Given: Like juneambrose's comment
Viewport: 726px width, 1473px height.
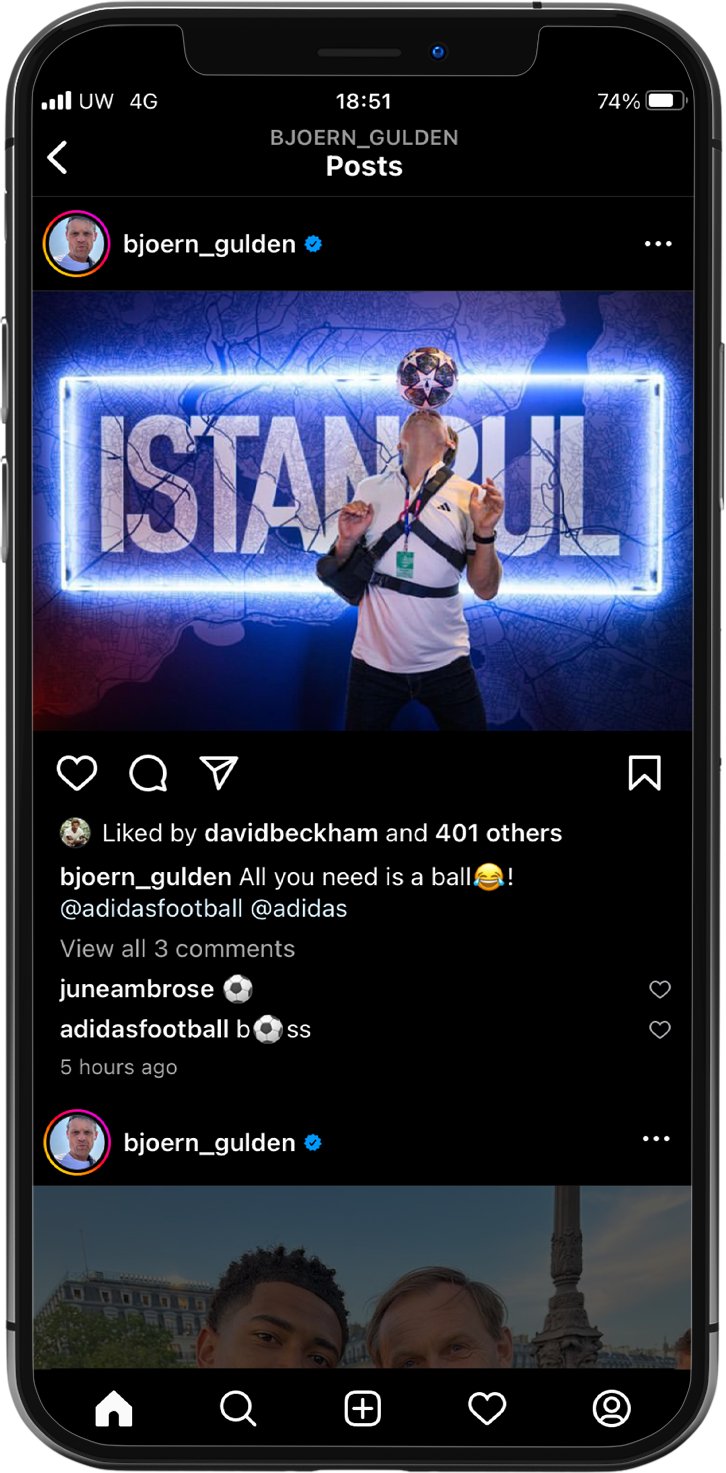Looking at the screenshot, I should [659, 989].
